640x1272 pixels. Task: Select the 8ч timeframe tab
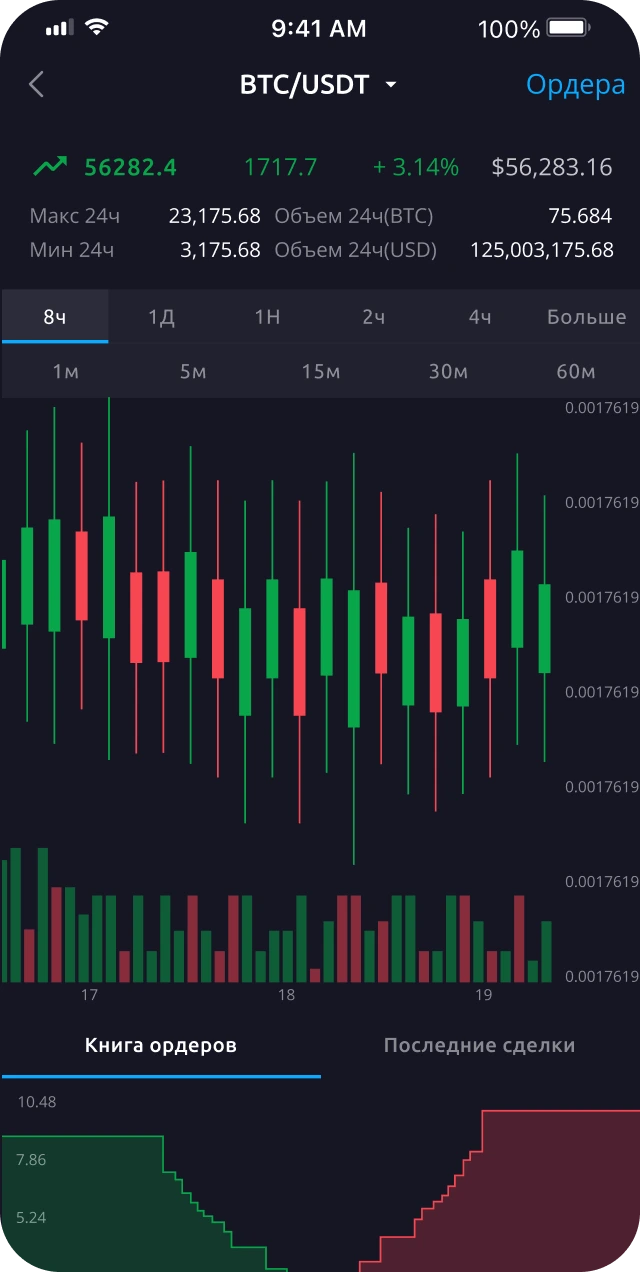55,317
